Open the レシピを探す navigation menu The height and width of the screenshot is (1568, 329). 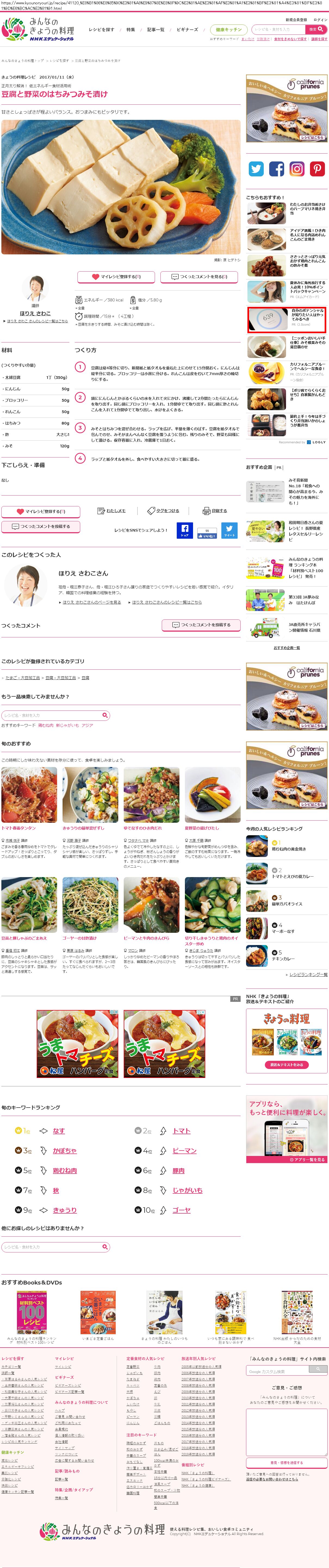(x=101, y=29)
